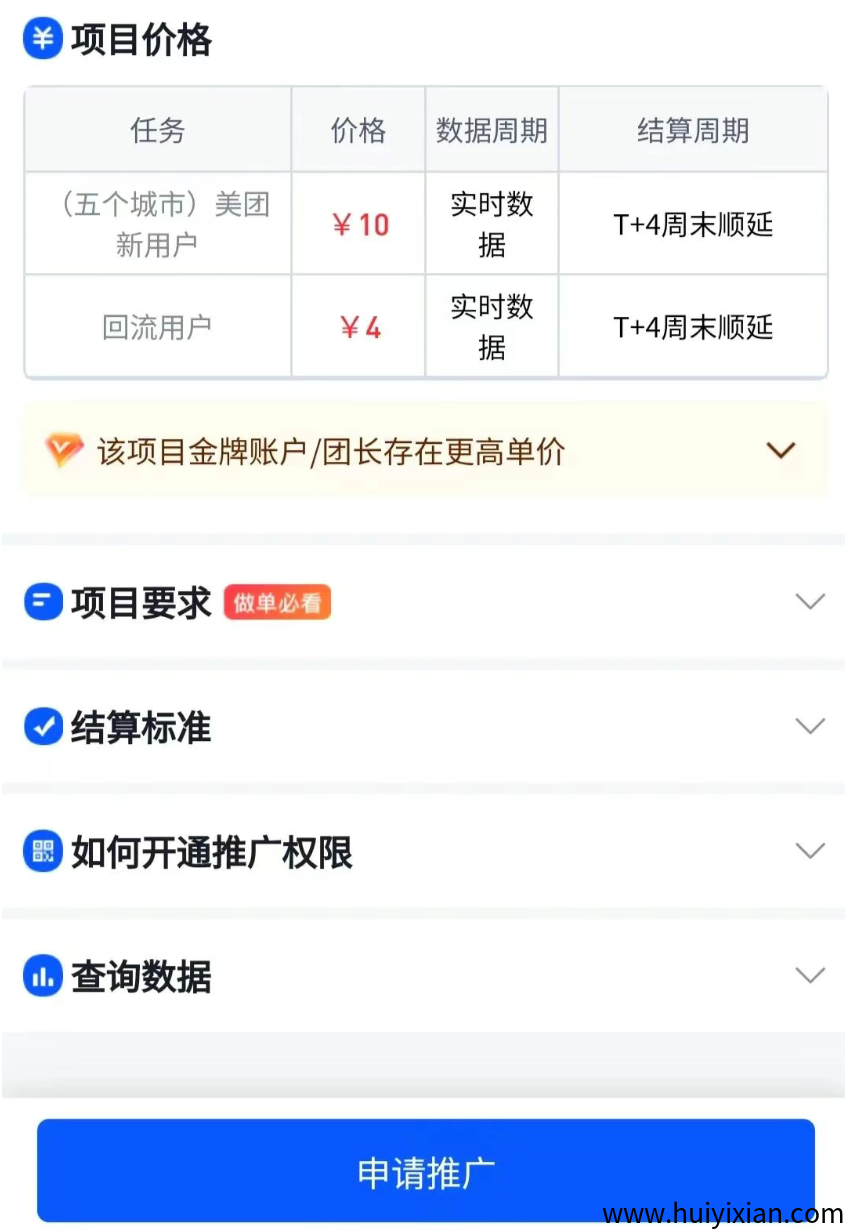Expand the 如何开通推广权限 section
The image size is (845, 1231).
point(810,851)
